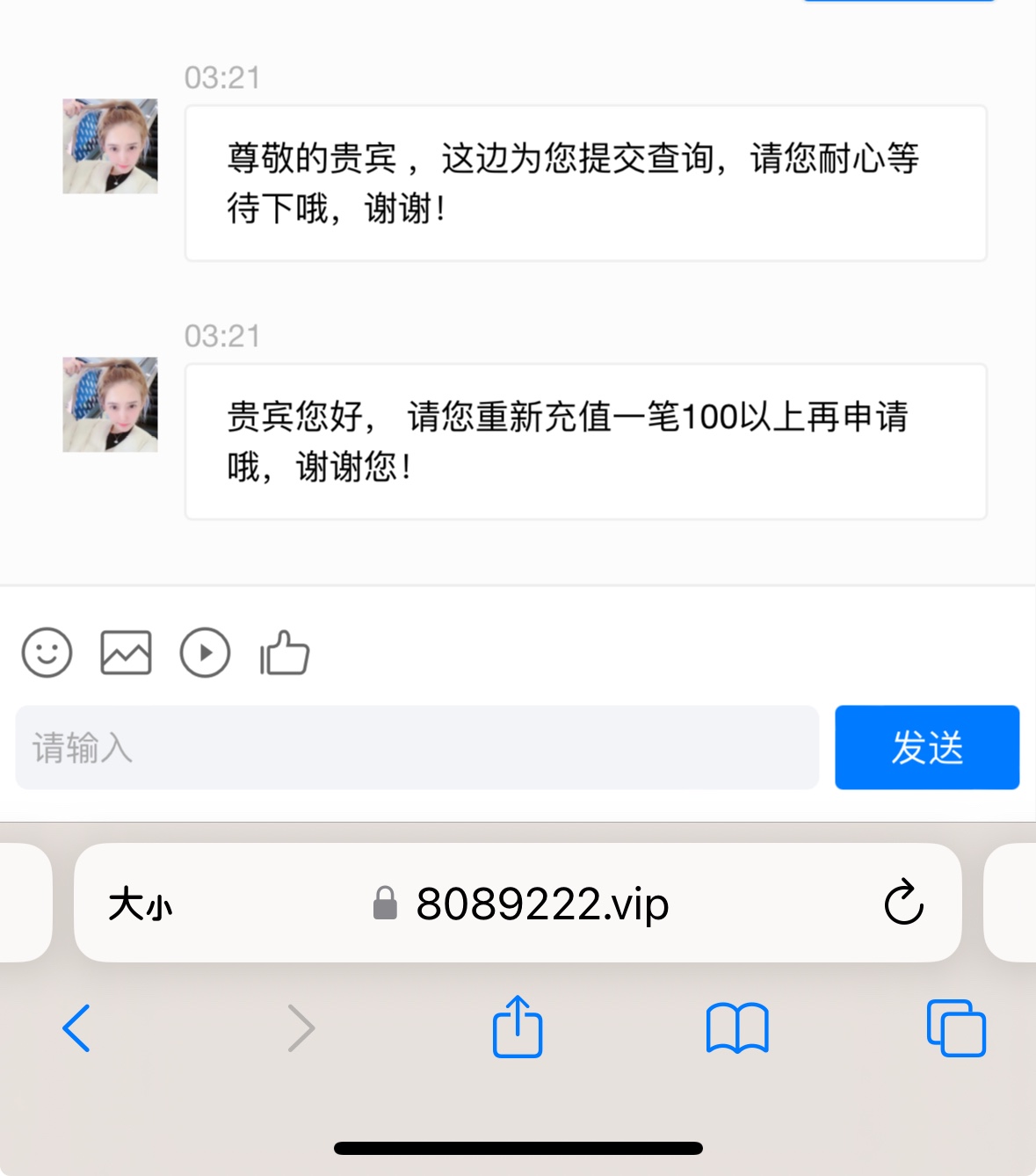Open the emoji picker

47,653
